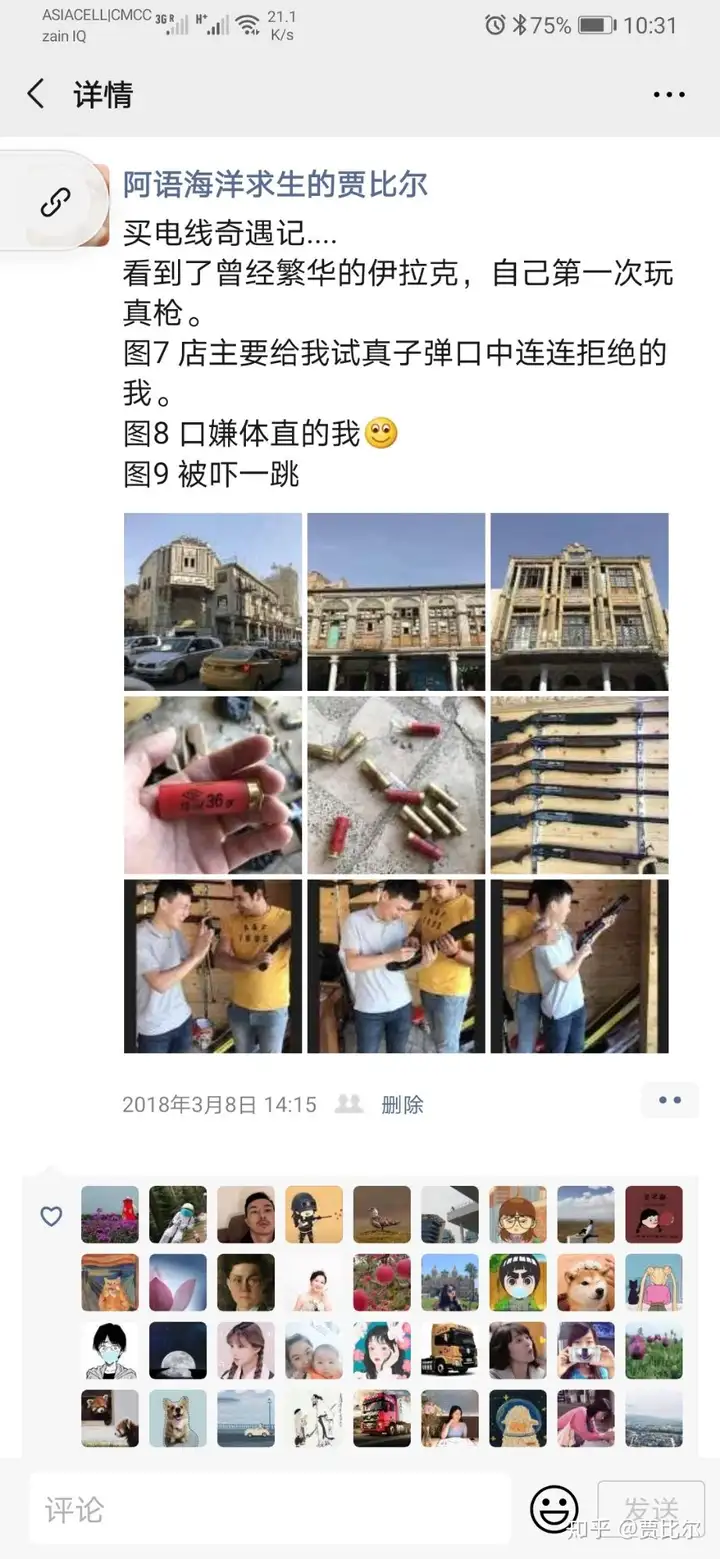Open the orange truck avatar in likes
This screenshot has height=1559, width=720.
pos(450,1350)
